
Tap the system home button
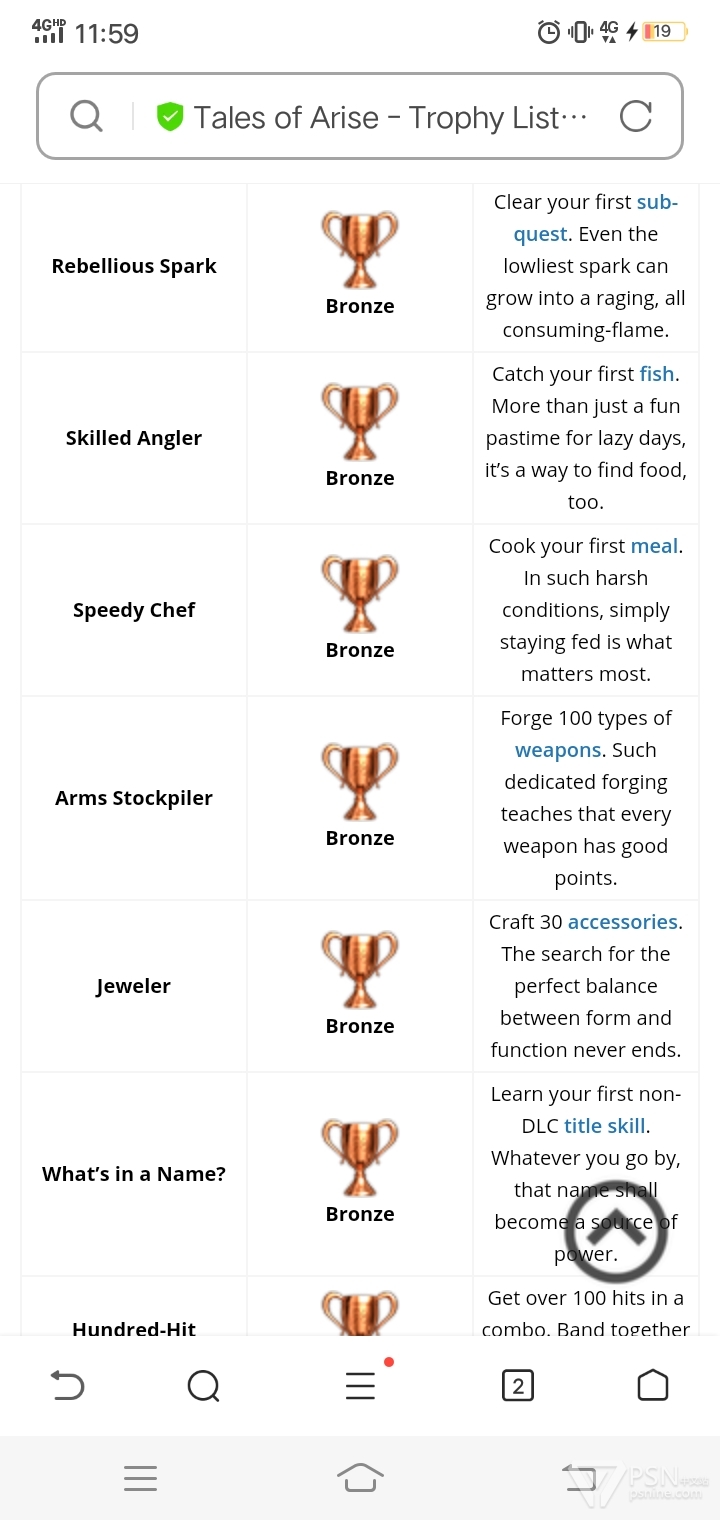pyautogui.click(x=360, y=1477)
